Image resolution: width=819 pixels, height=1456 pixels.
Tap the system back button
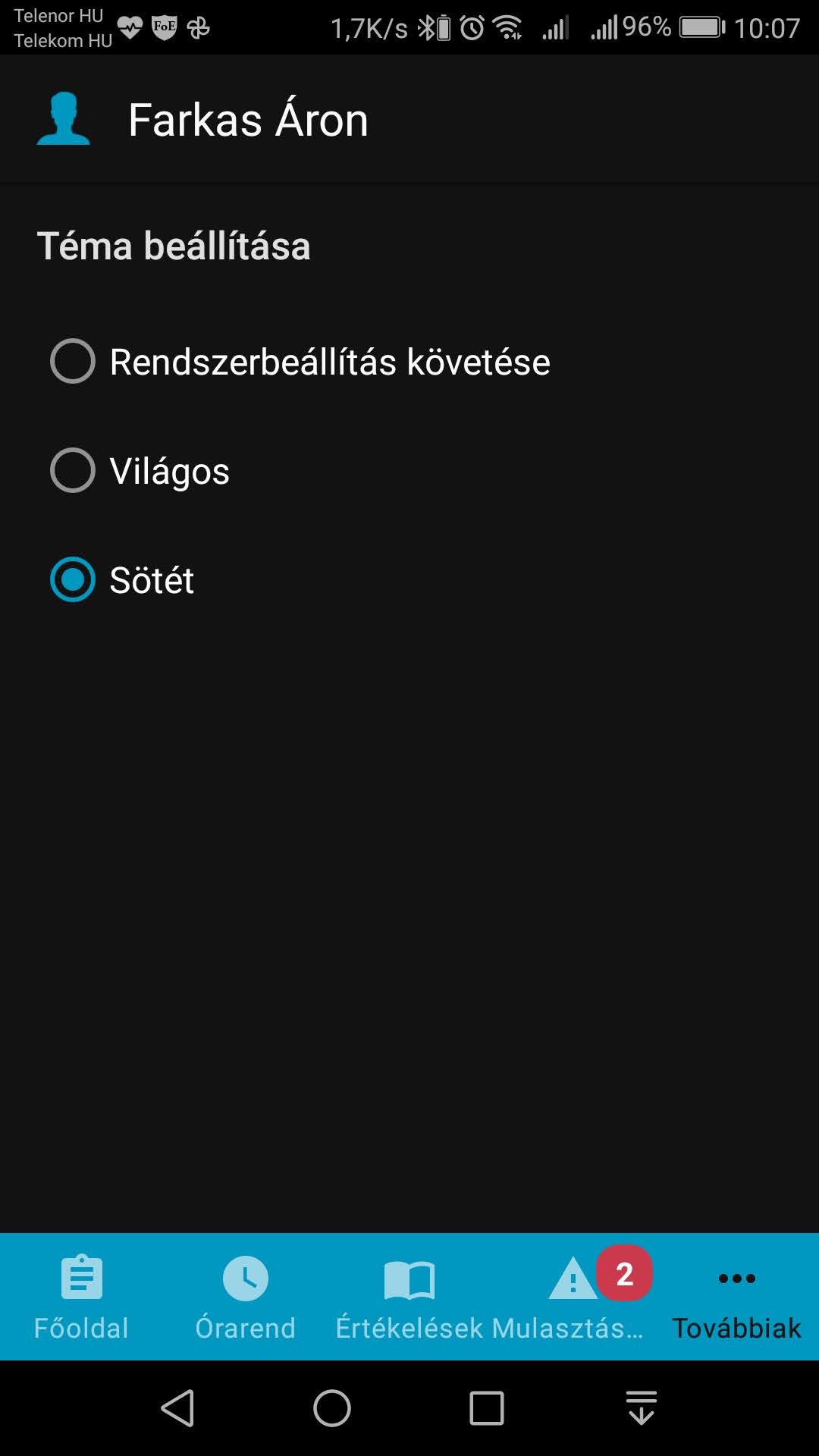[178, 1408]
